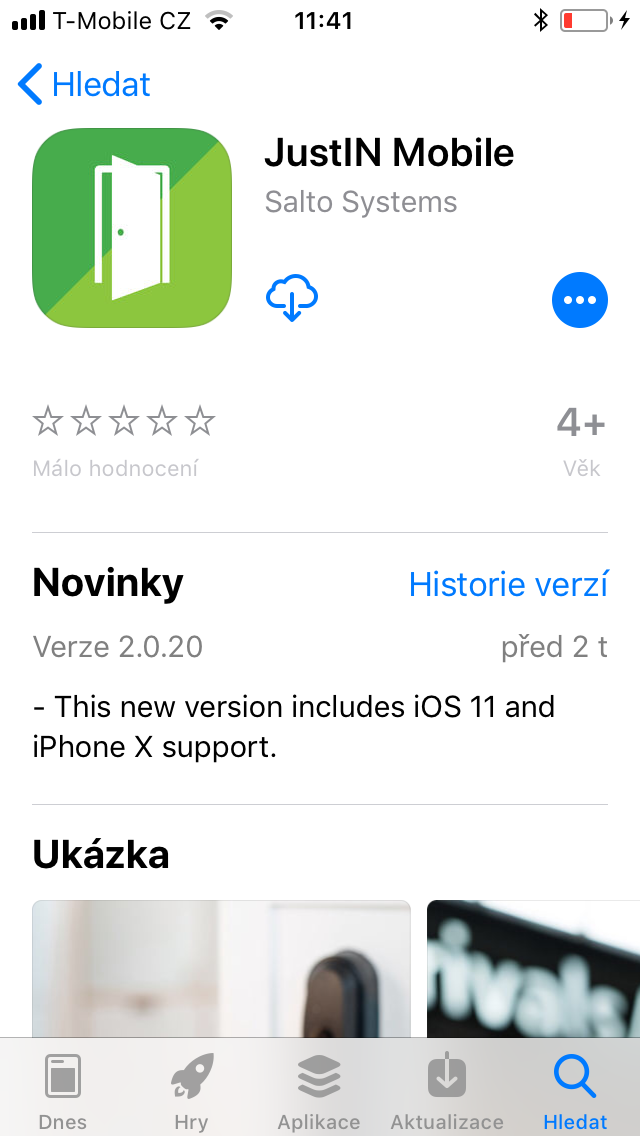This screenshot has height=1136, width=640.
Task: Open the three-dot more options button
Action: pos(579,300)
